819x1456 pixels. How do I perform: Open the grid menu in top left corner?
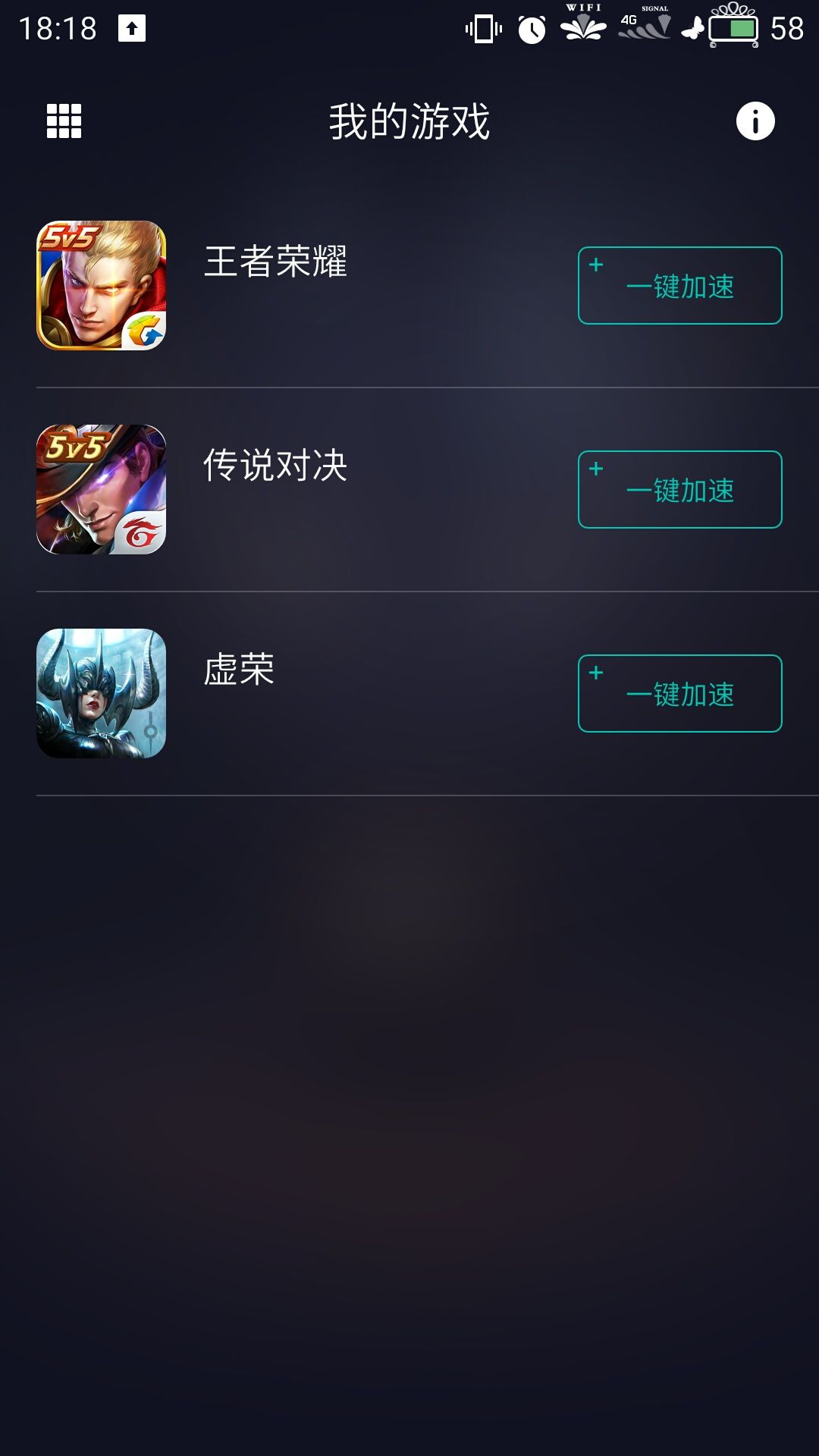coord(64,120)
